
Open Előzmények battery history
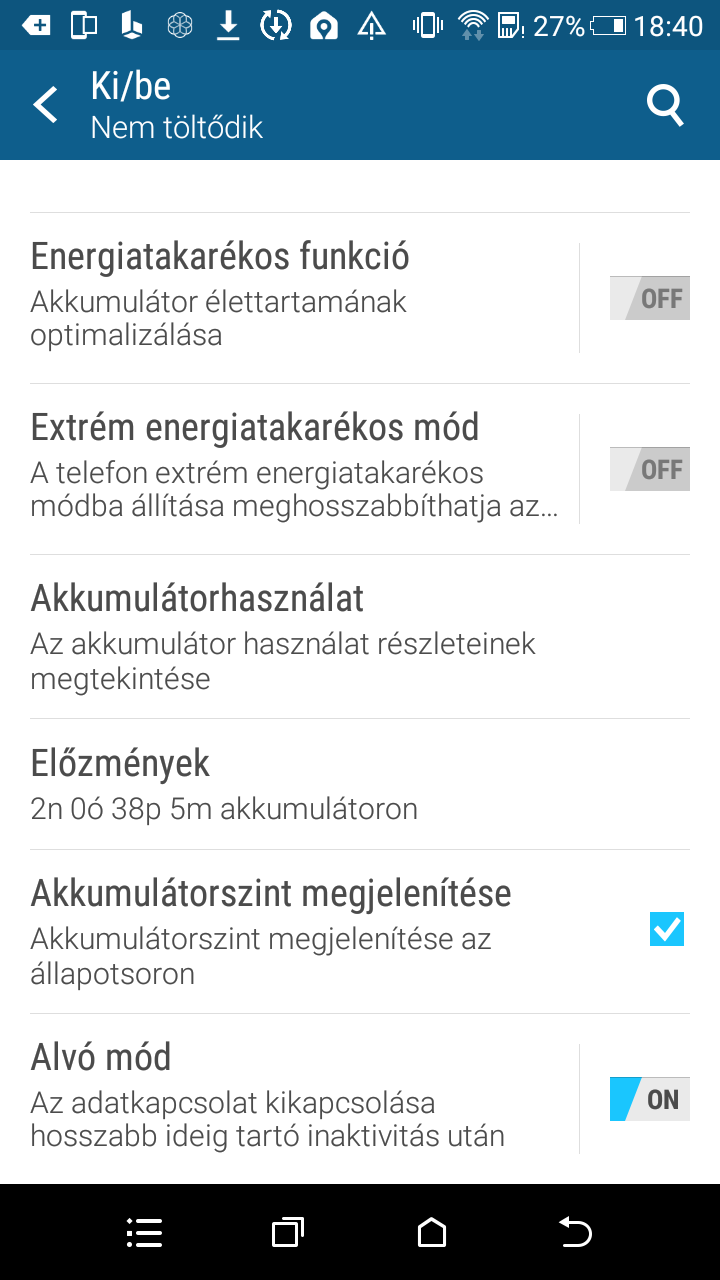[x=360, y=784]
